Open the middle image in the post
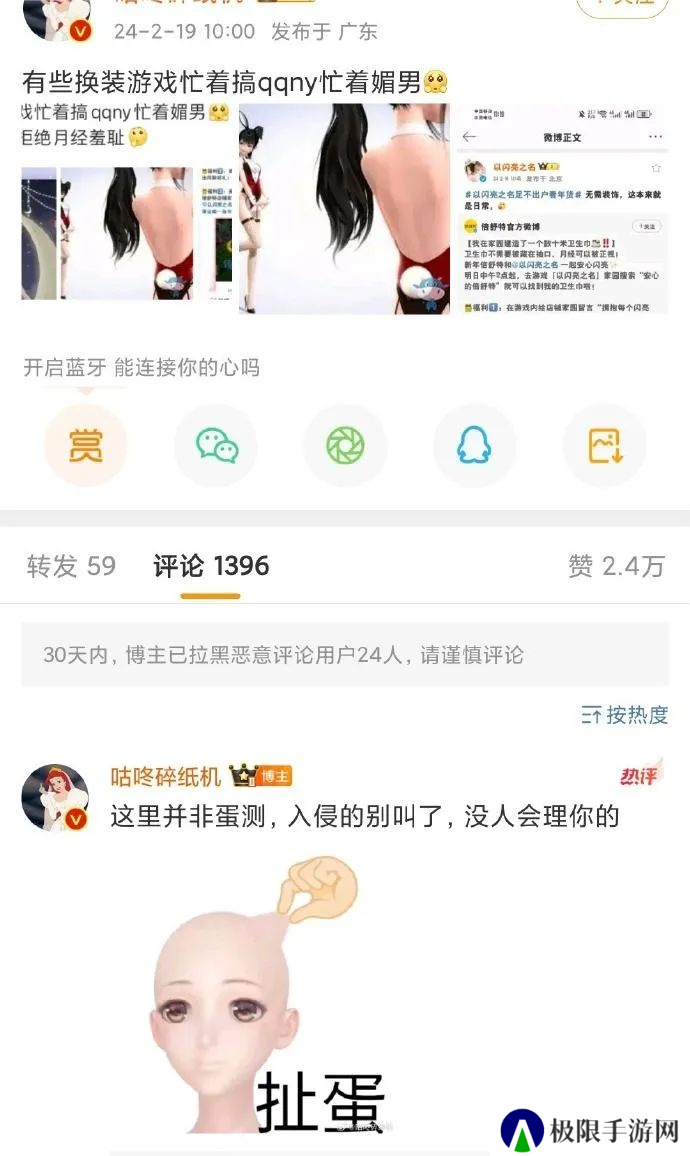 coord(343,208)
